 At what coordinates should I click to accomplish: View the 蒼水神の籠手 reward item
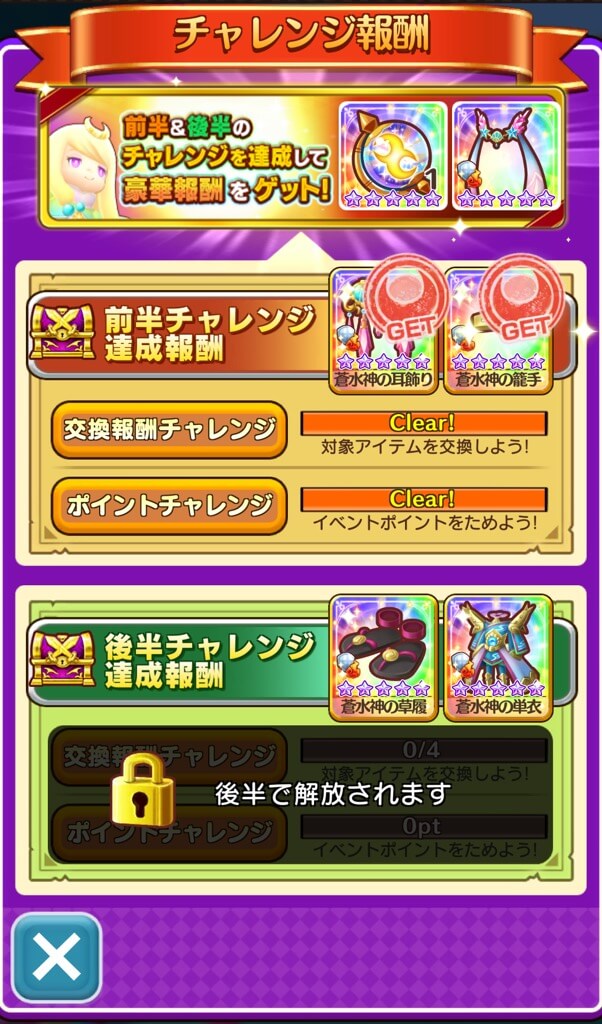click(498, 330)
